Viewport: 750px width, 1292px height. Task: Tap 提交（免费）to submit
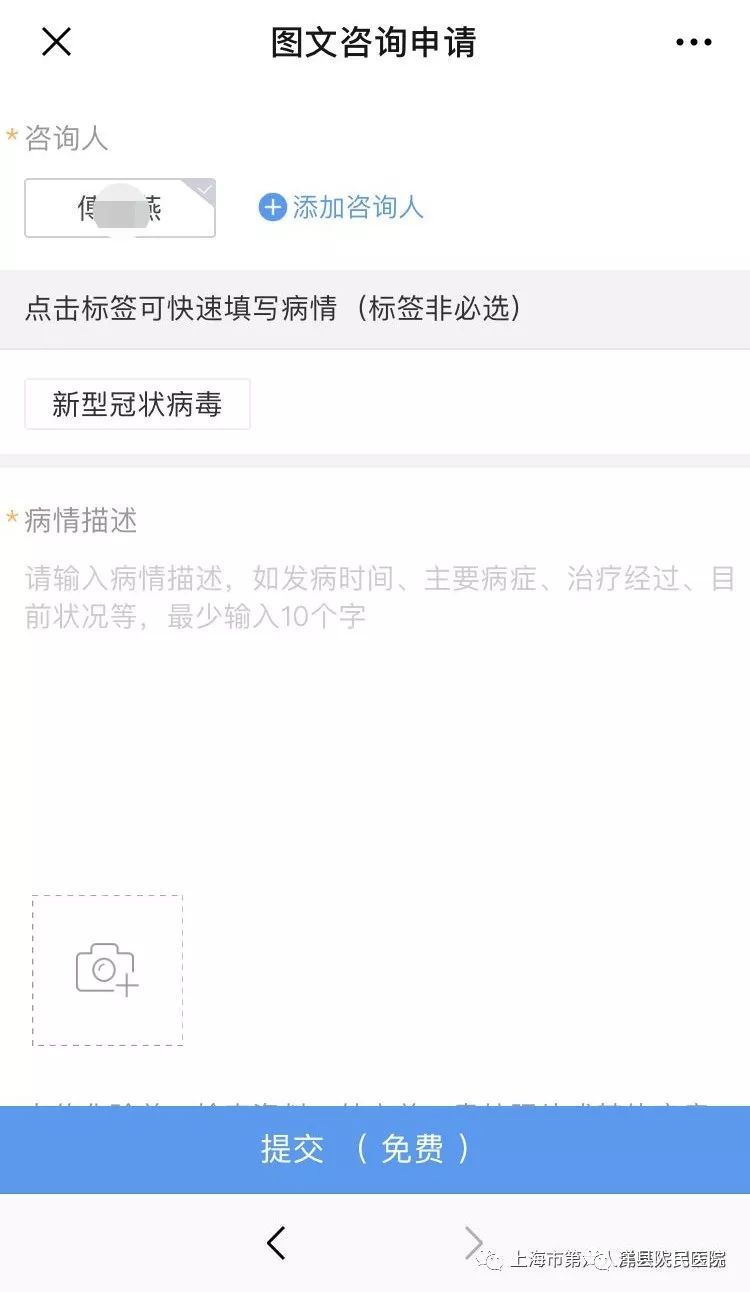coord(375,1150)
